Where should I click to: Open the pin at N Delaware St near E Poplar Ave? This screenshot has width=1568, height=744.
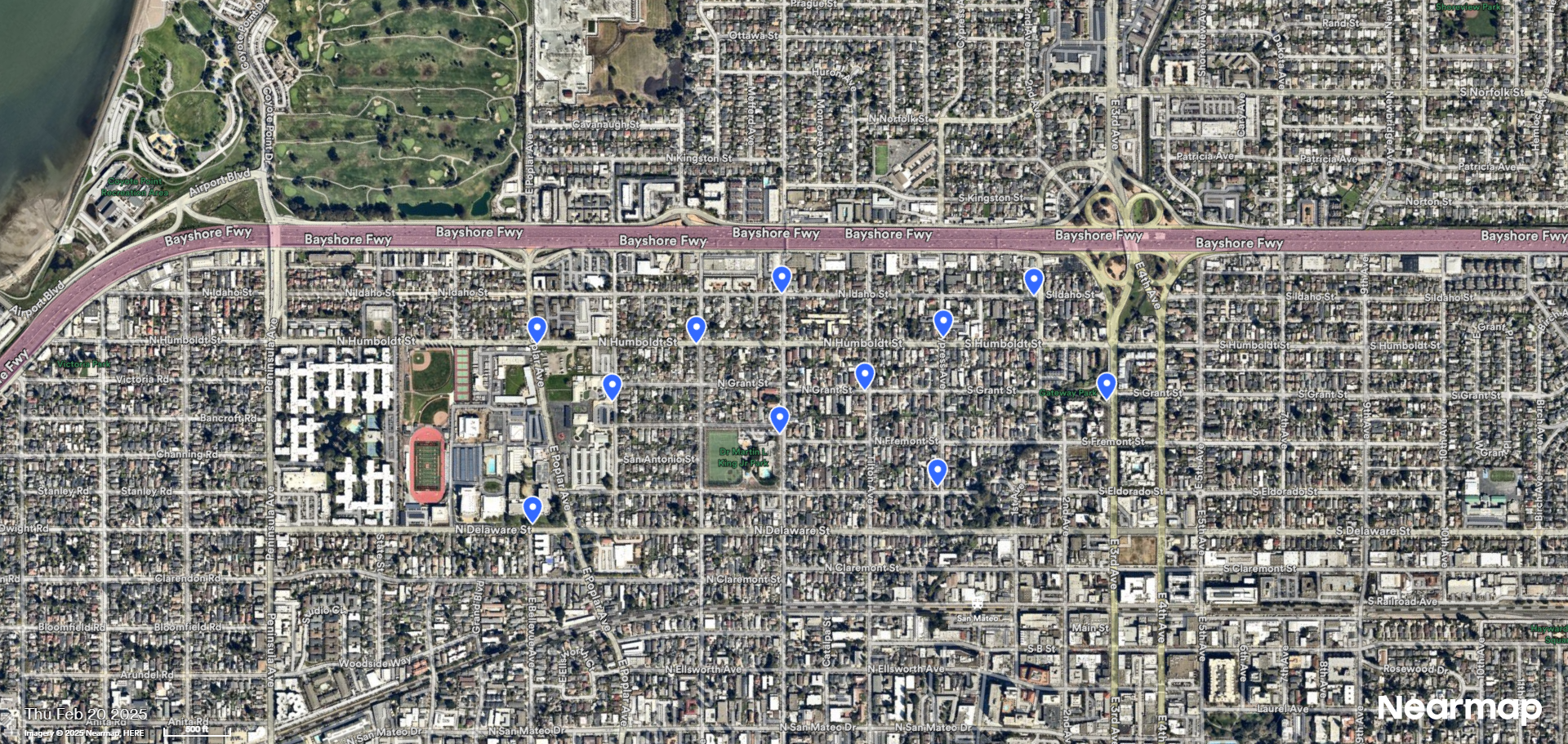[x=532, y=508]
